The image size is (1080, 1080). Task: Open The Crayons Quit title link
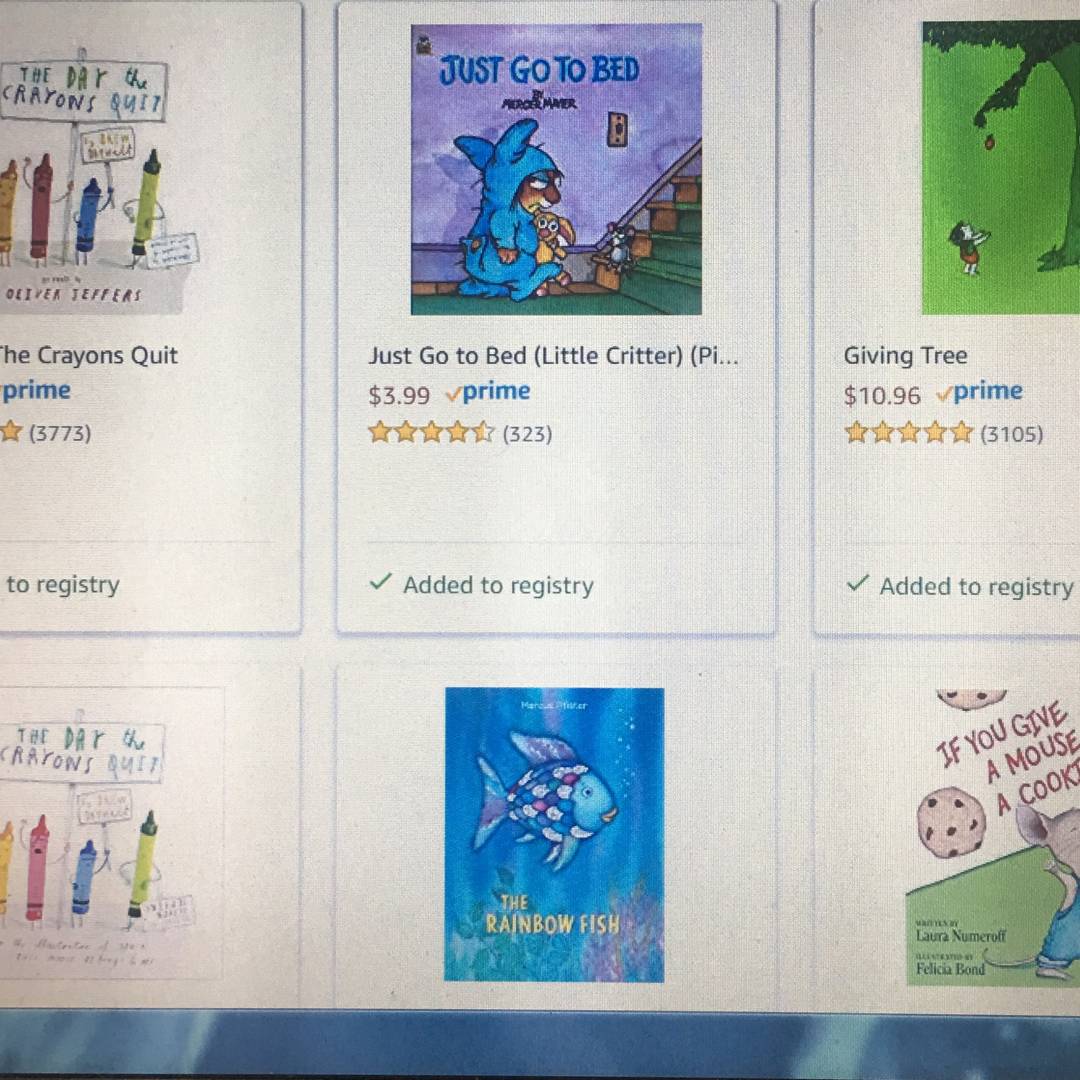(88, 355)
